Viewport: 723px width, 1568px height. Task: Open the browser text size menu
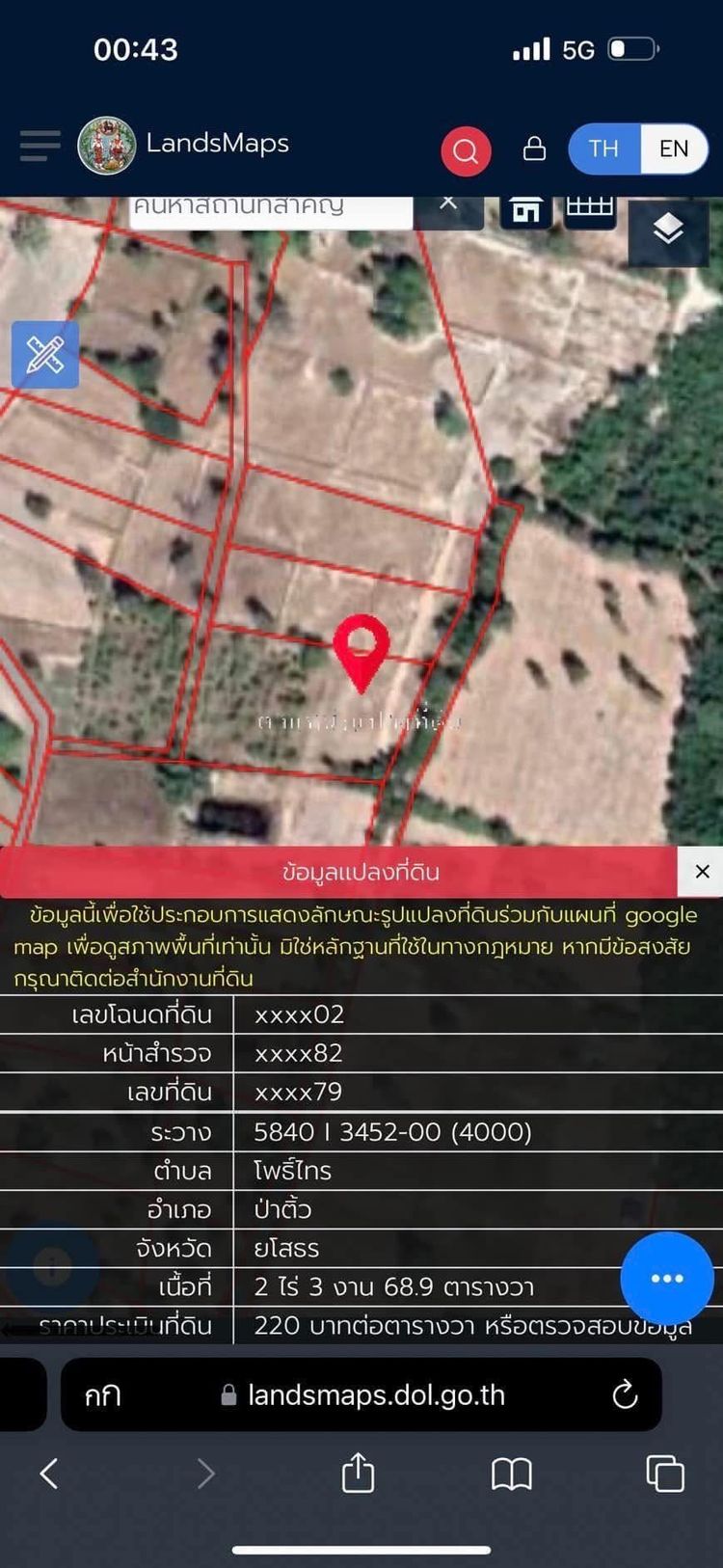tap(102, 1394)
